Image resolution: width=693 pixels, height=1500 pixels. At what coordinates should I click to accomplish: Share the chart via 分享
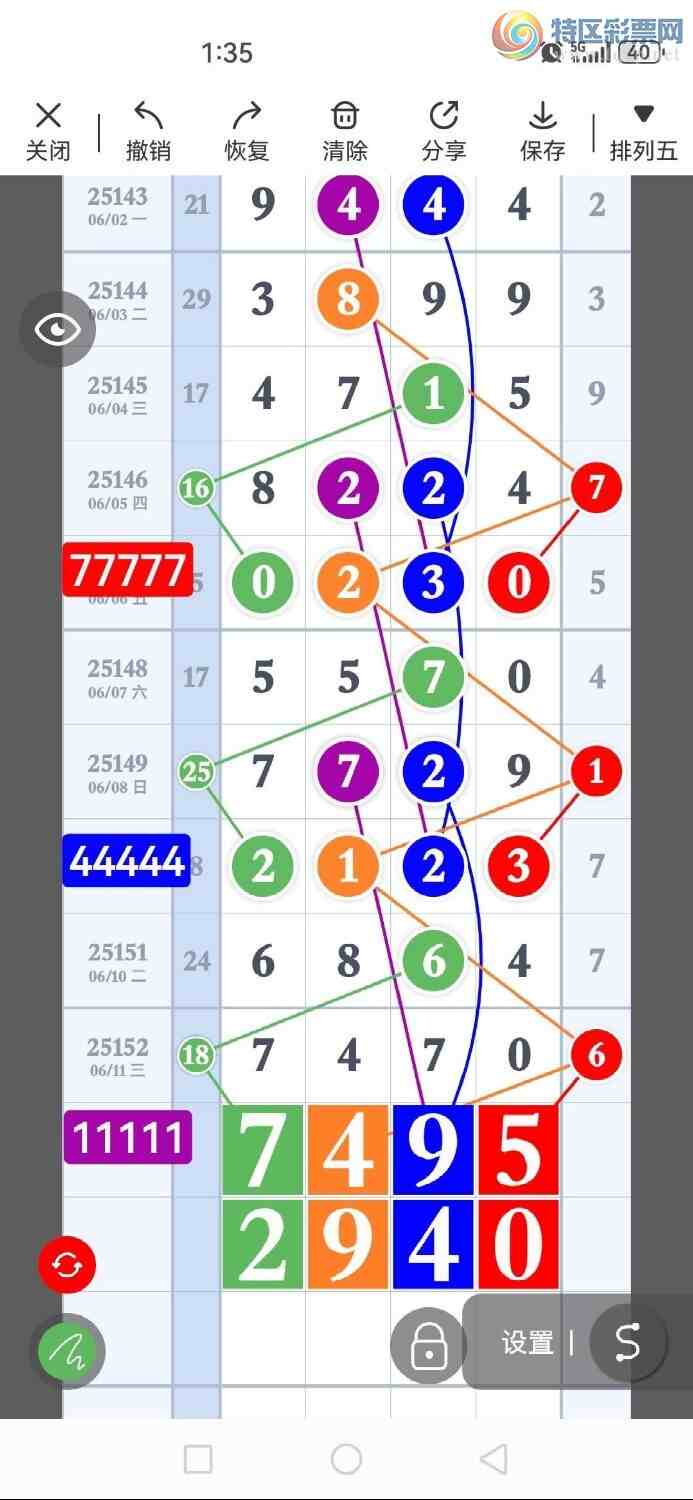point(444,131)
